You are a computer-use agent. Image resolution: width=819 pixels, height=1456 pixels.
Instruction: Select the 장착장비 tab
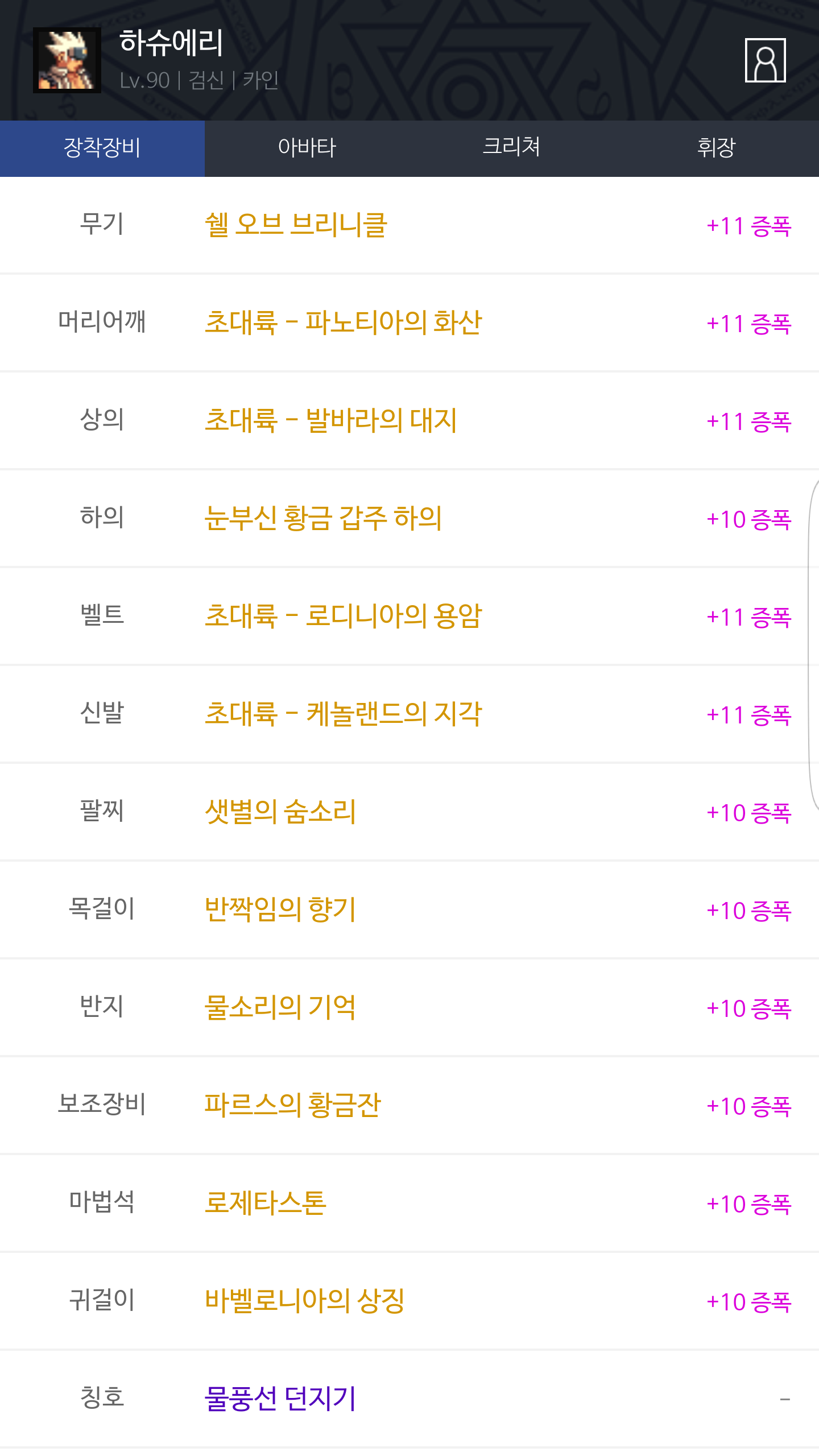click(102, 148)
